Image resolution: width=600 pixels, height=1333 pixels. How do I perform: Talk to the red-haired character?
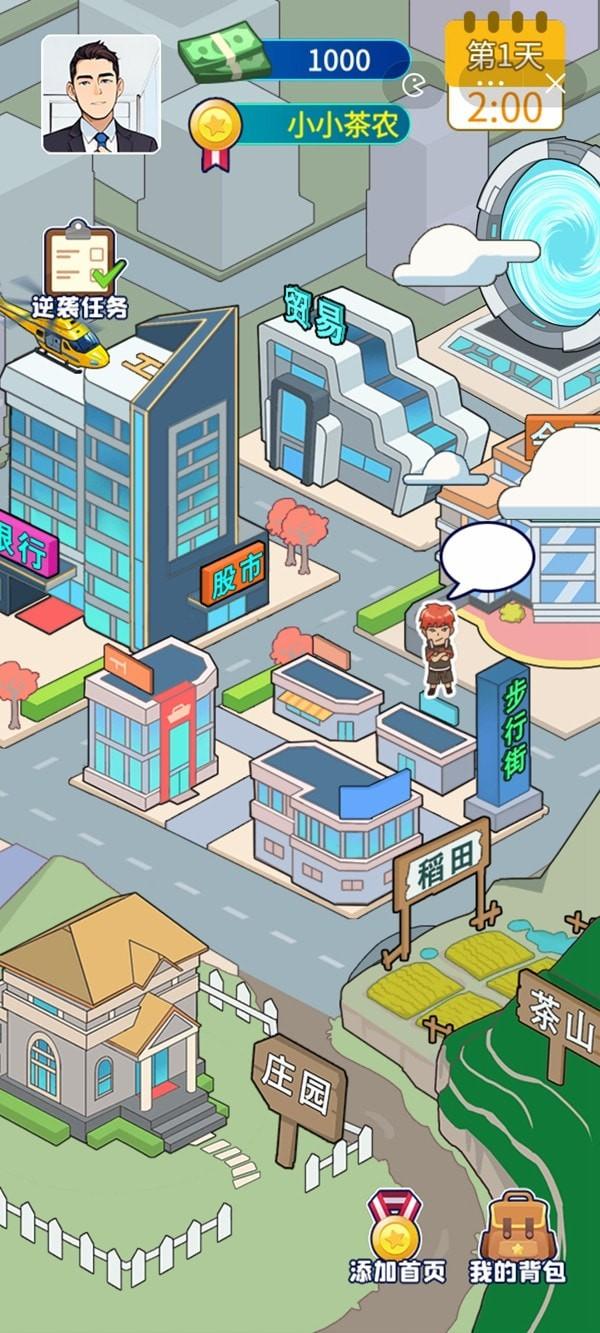coord(437,648)
